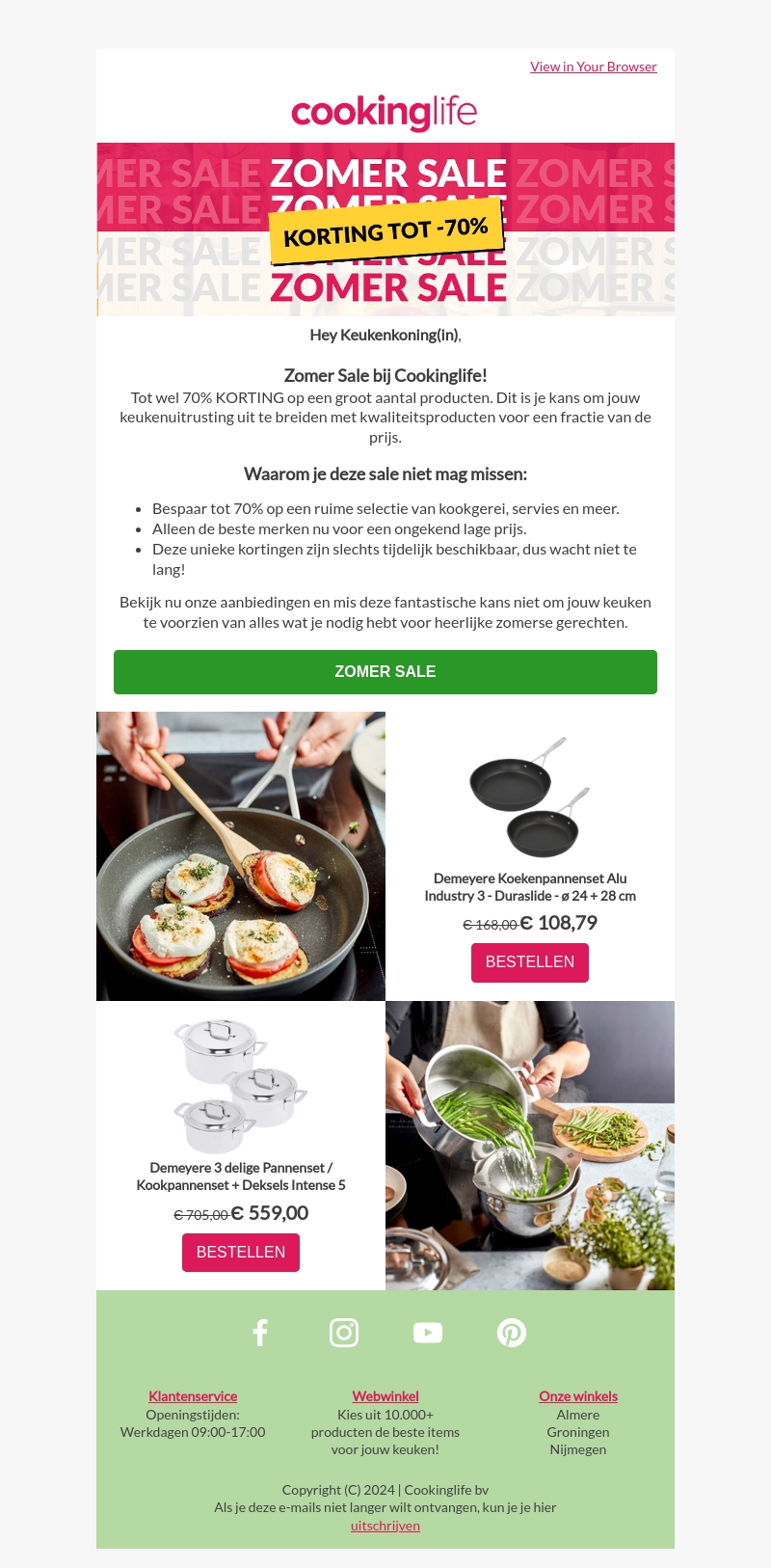Open the Pinterest icon
771x1568 pixels.
coord(512,1333)
